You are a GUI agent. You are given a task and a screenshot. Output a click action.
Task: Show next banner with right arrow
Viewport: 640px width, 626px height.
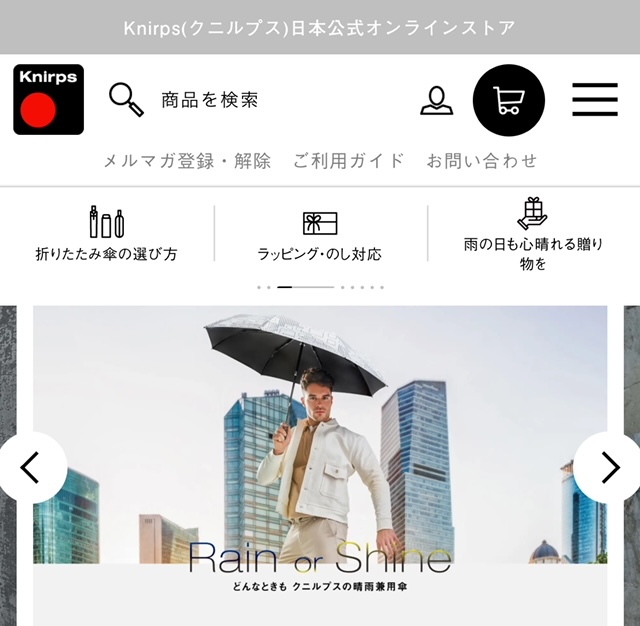point(609,467)
